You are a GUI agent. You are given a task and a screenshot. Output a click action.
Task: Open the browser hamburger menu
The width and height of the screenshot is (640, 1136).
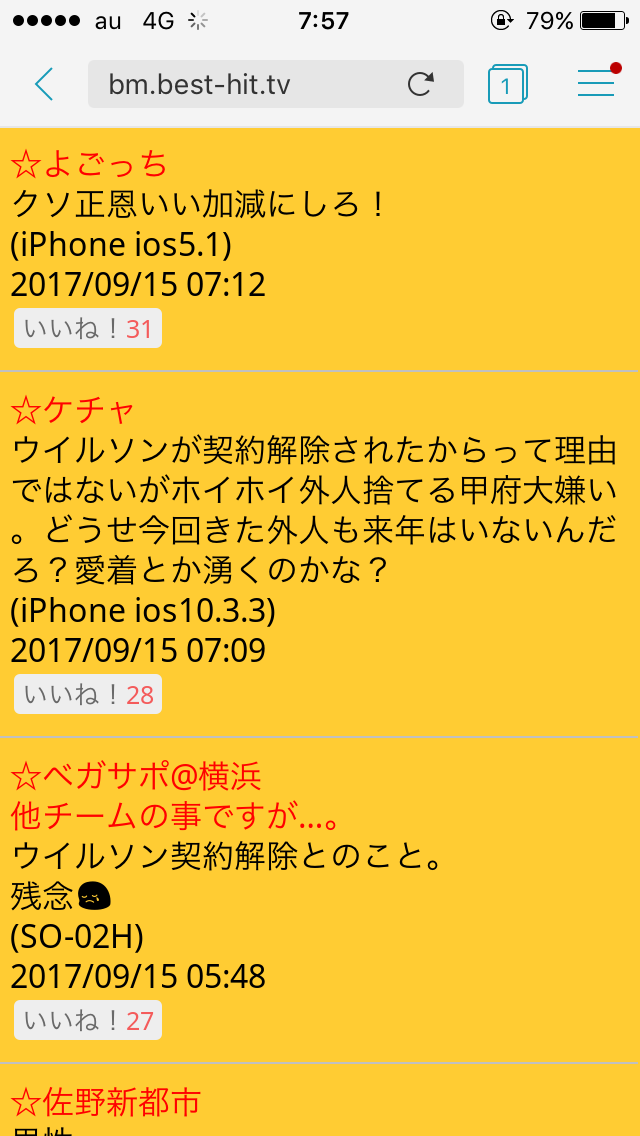(x=596, y=84)
